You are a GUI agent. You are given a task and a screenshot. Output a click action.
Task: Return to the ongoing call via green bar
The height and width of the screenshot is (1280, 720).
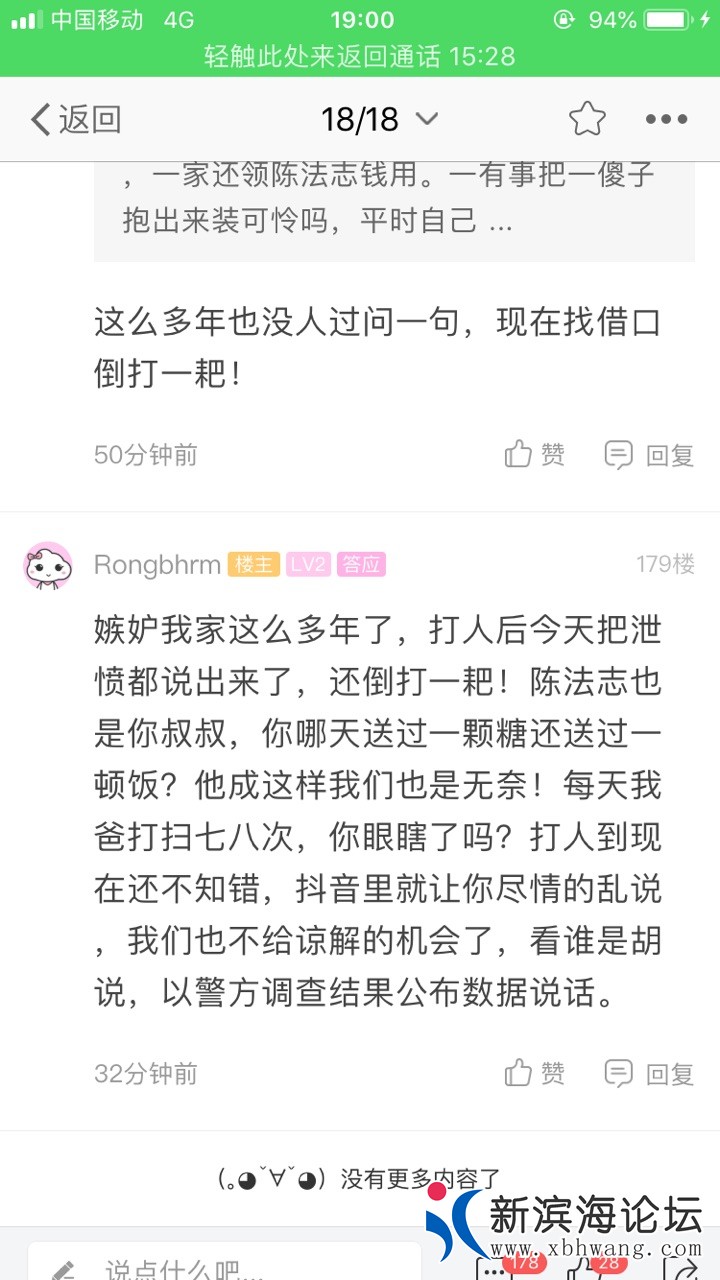[x=360, y=56]
